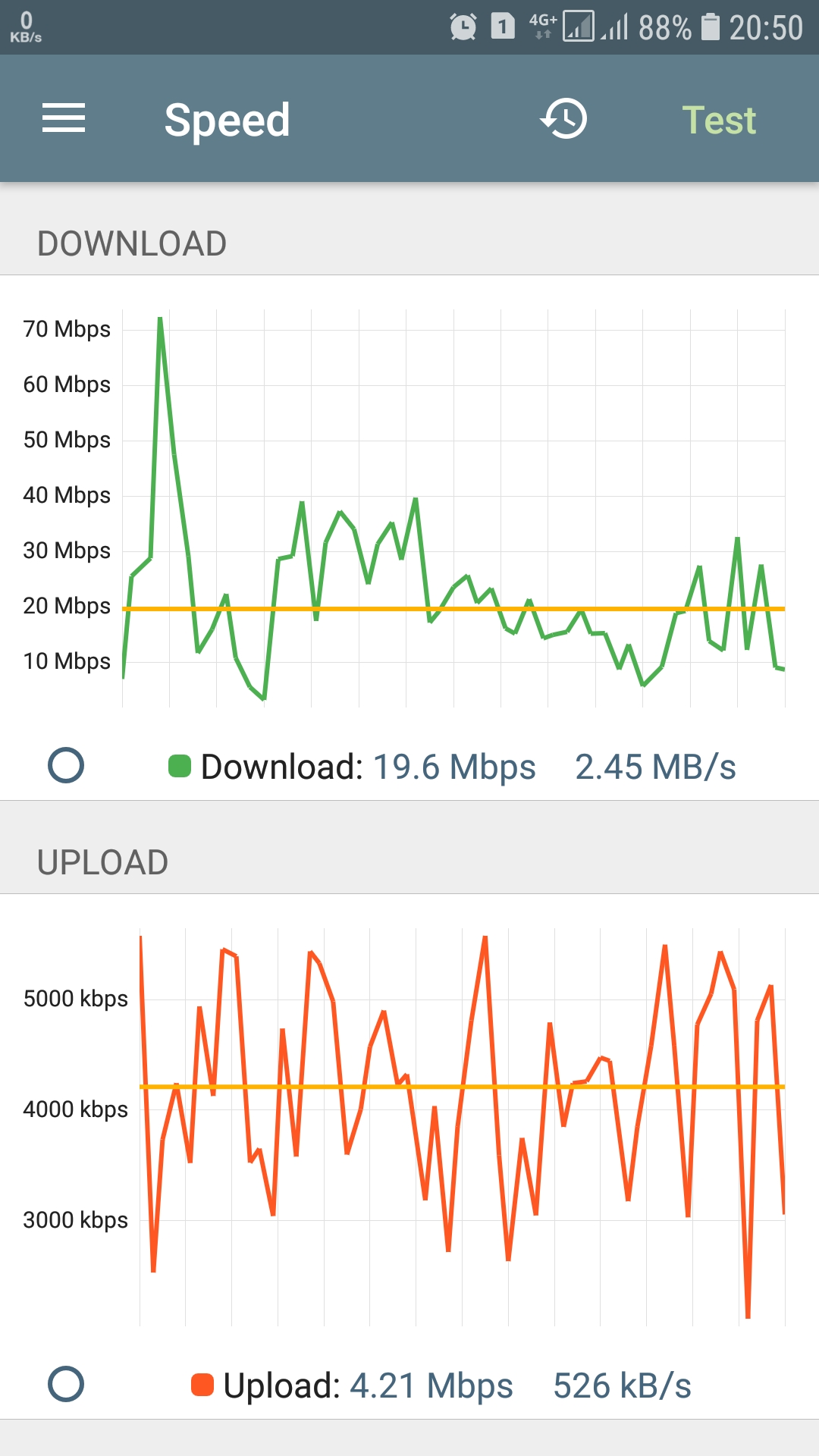819x1456 pixels.
Task: Open the speed test history
Action: click(563, 118)
